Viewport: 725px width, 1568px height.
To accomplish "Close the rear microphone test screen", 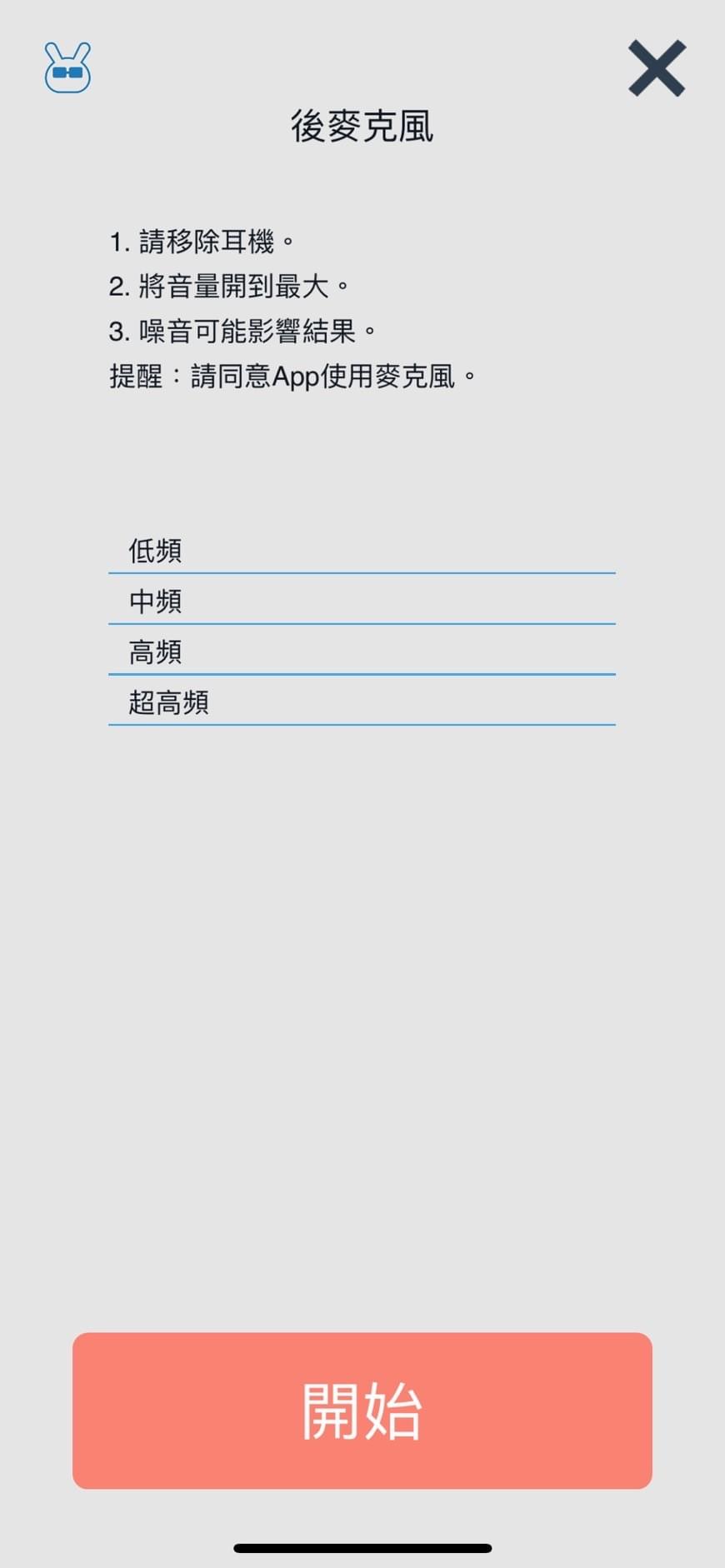I will click(657, 68).
